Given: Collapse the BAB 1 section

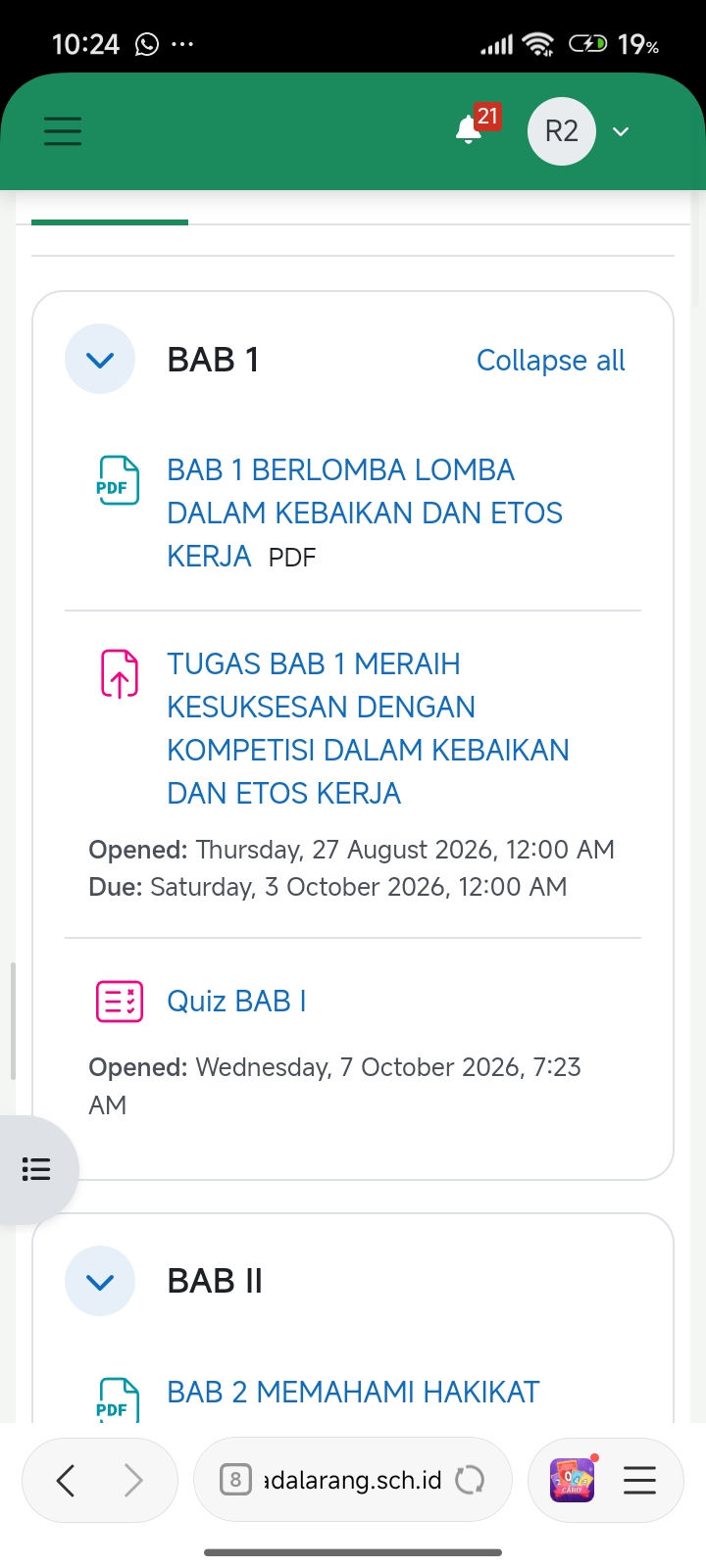Looking at the screenshot, I should [100, 360].
